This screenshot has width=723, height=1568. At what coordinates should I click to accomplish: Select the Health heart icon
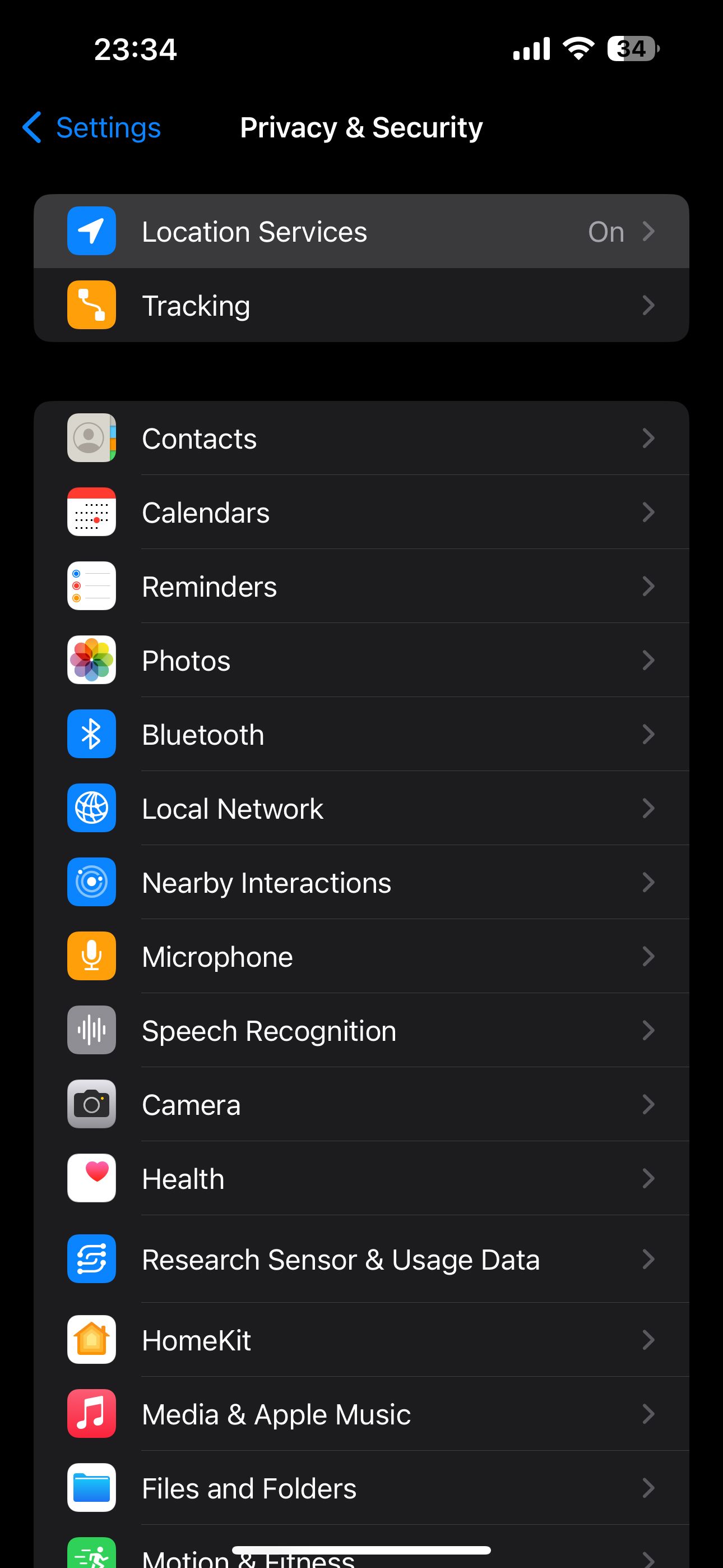click(91, 1178)
